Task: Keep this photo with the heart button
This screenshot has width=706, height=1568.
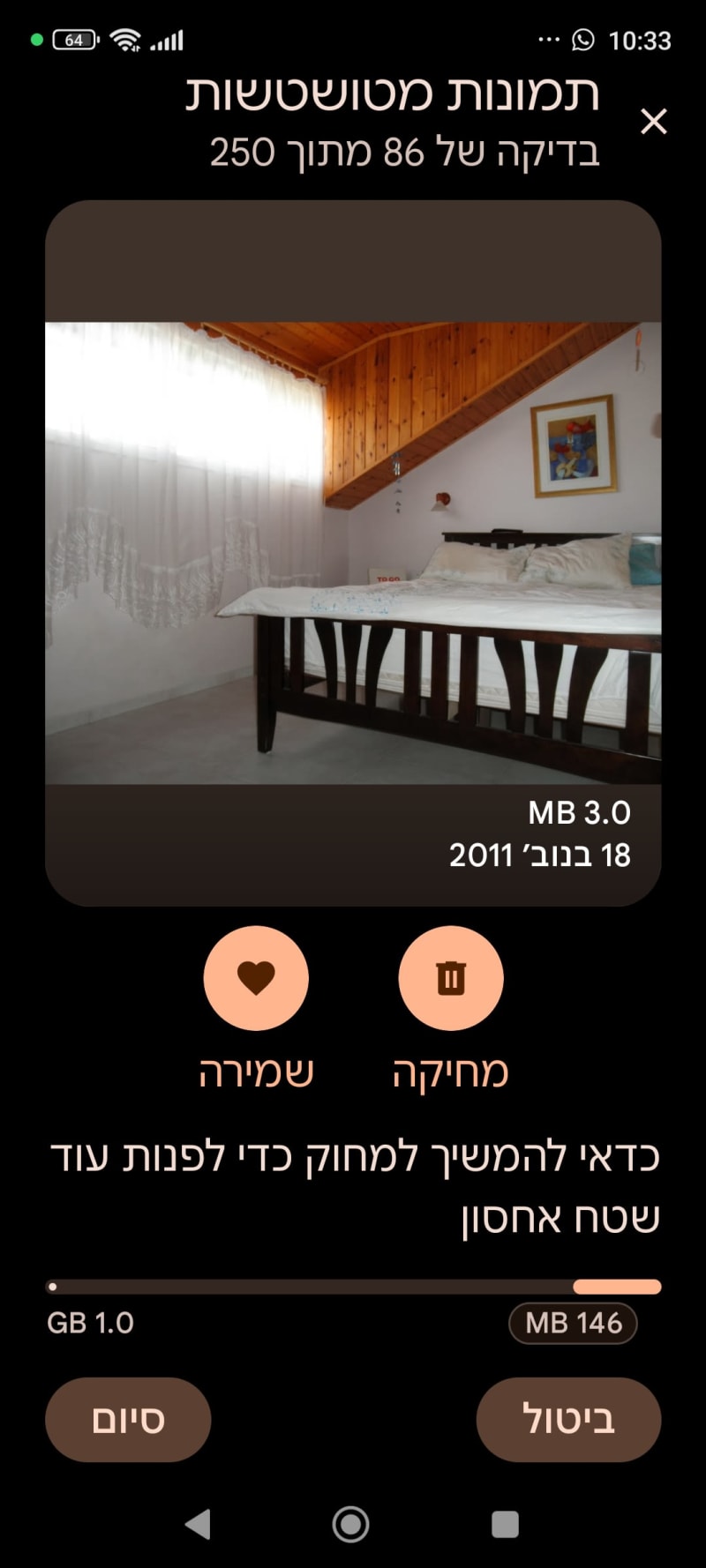Action: click(x=256, y=978)
